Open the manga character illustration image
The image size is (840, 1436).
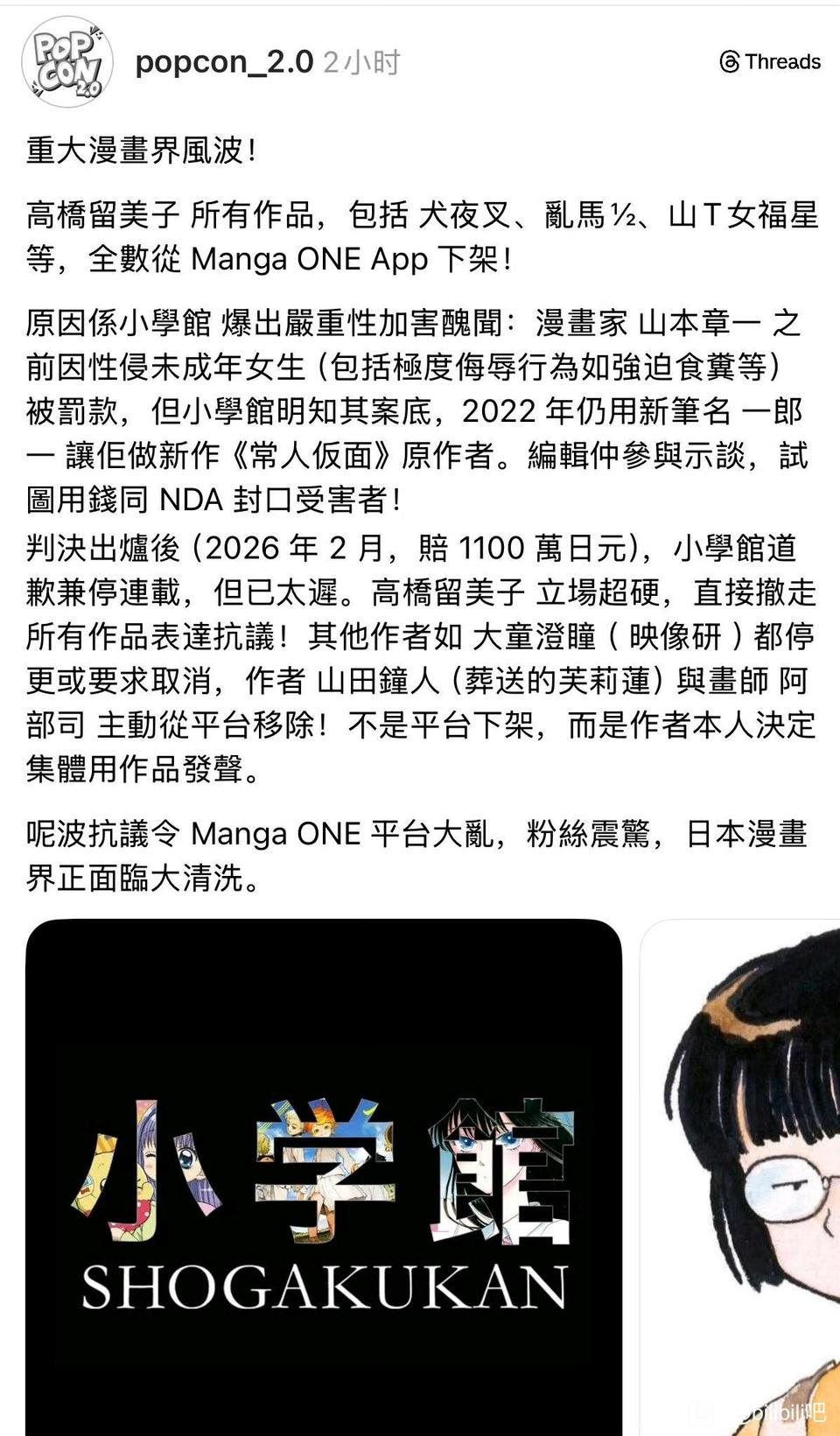pyautogui.click(x=740, y=1176)
